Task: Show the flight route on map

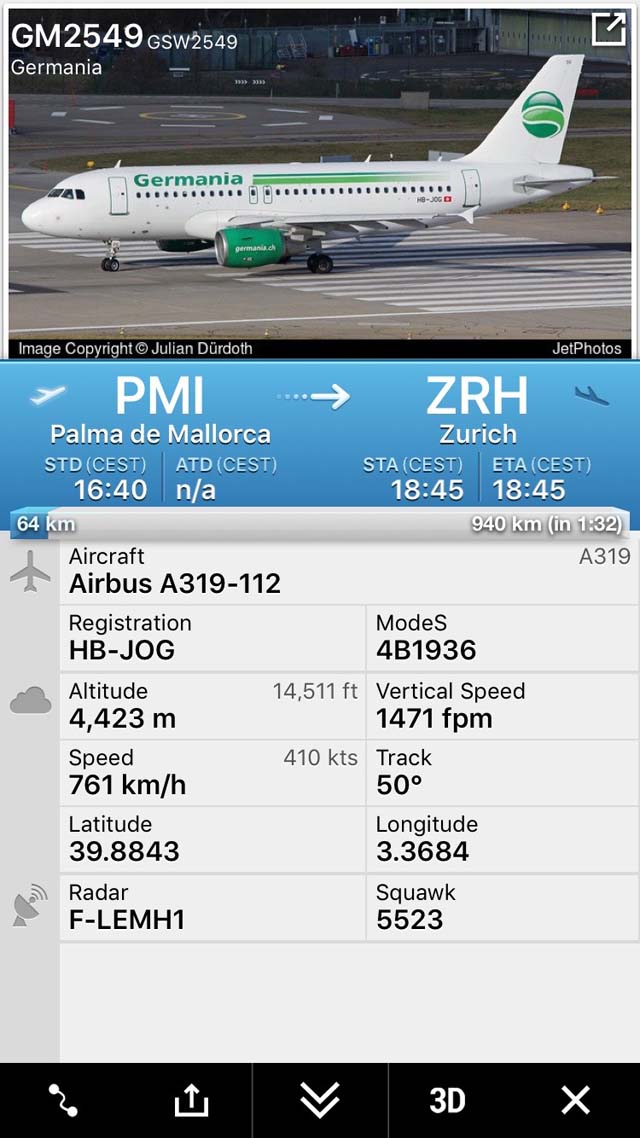Action: pyautogui.click(x=62, y=1100)
